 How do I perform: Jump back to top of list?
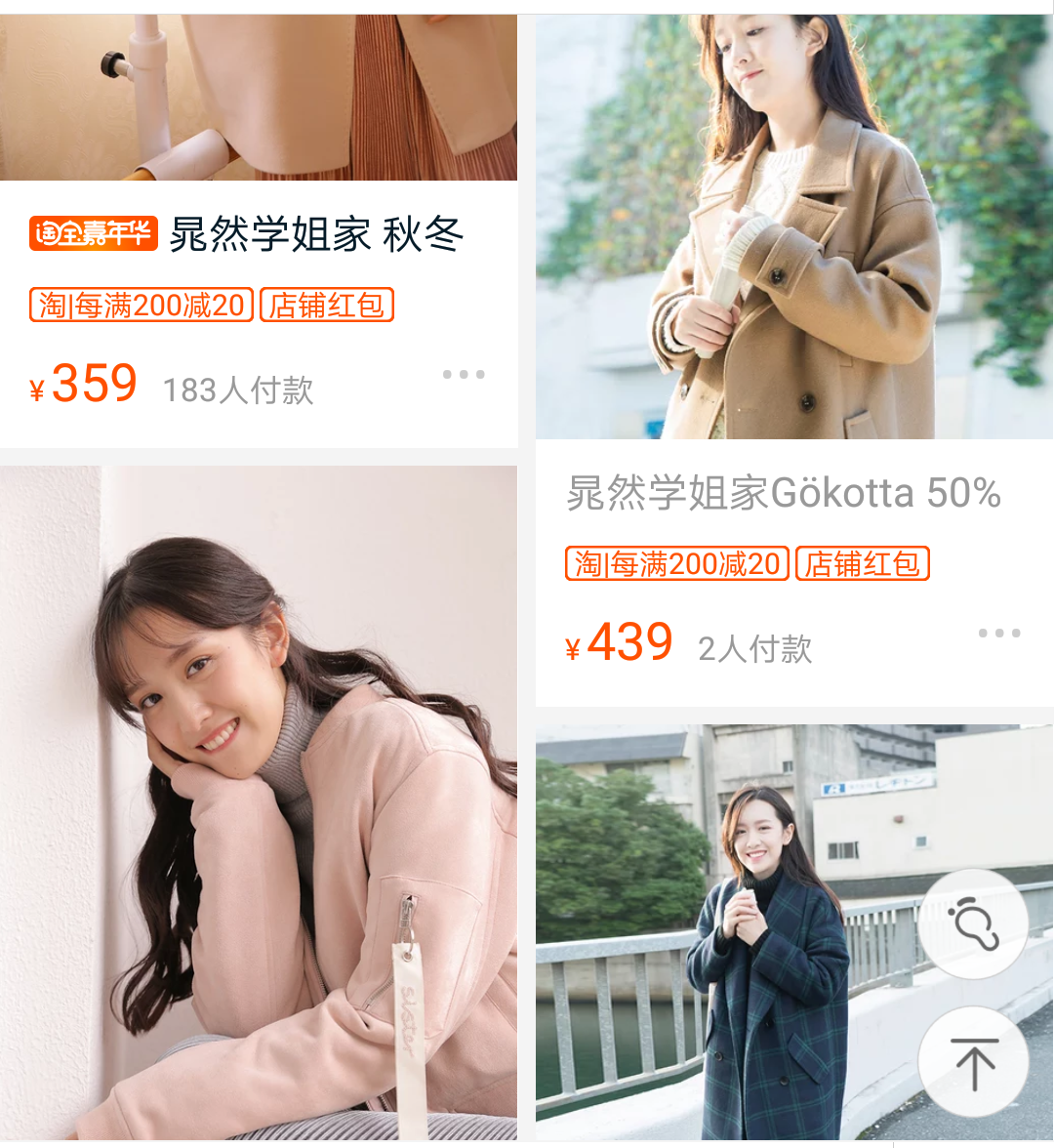point(973,1061)
